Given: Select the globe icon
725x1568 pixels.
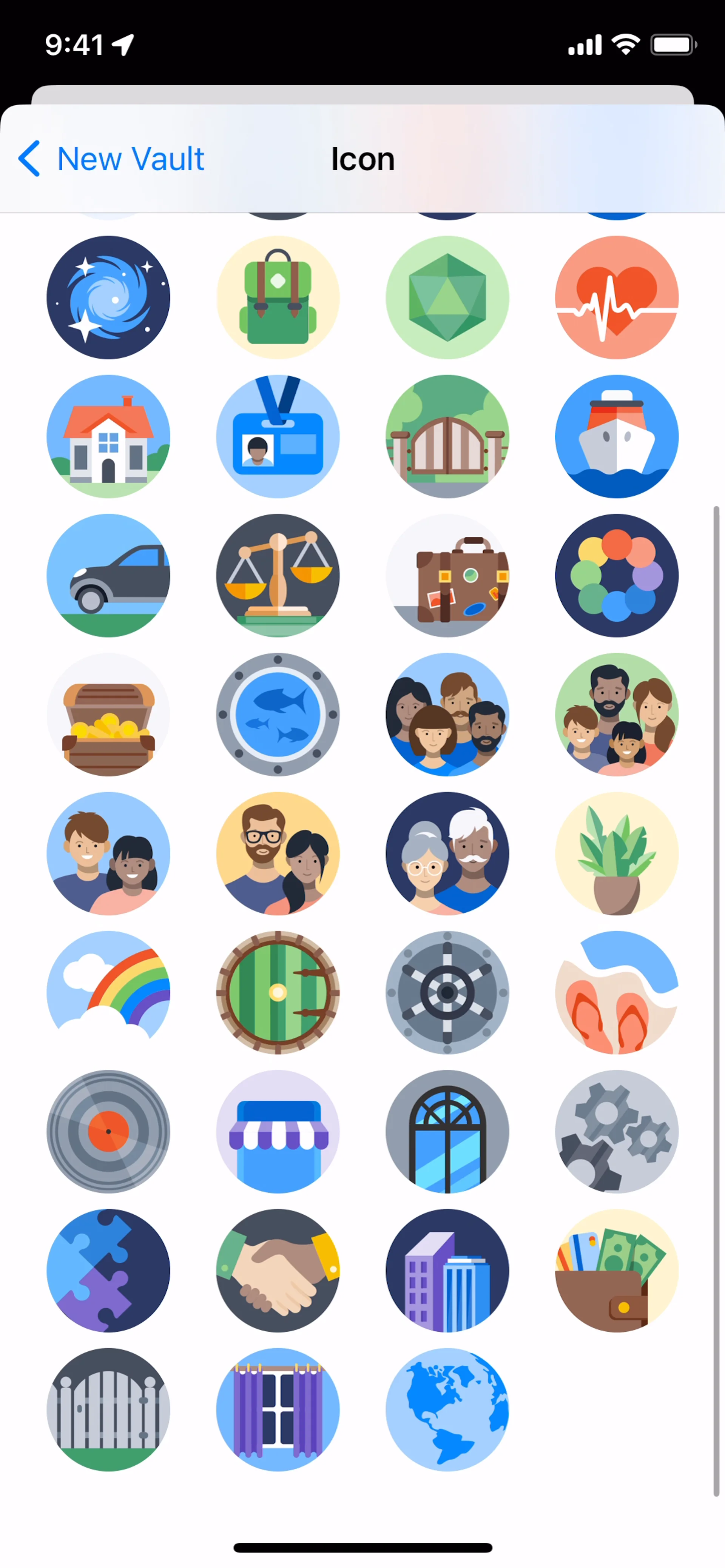Looking at the screenshot, I should (x=447, y=1410).
